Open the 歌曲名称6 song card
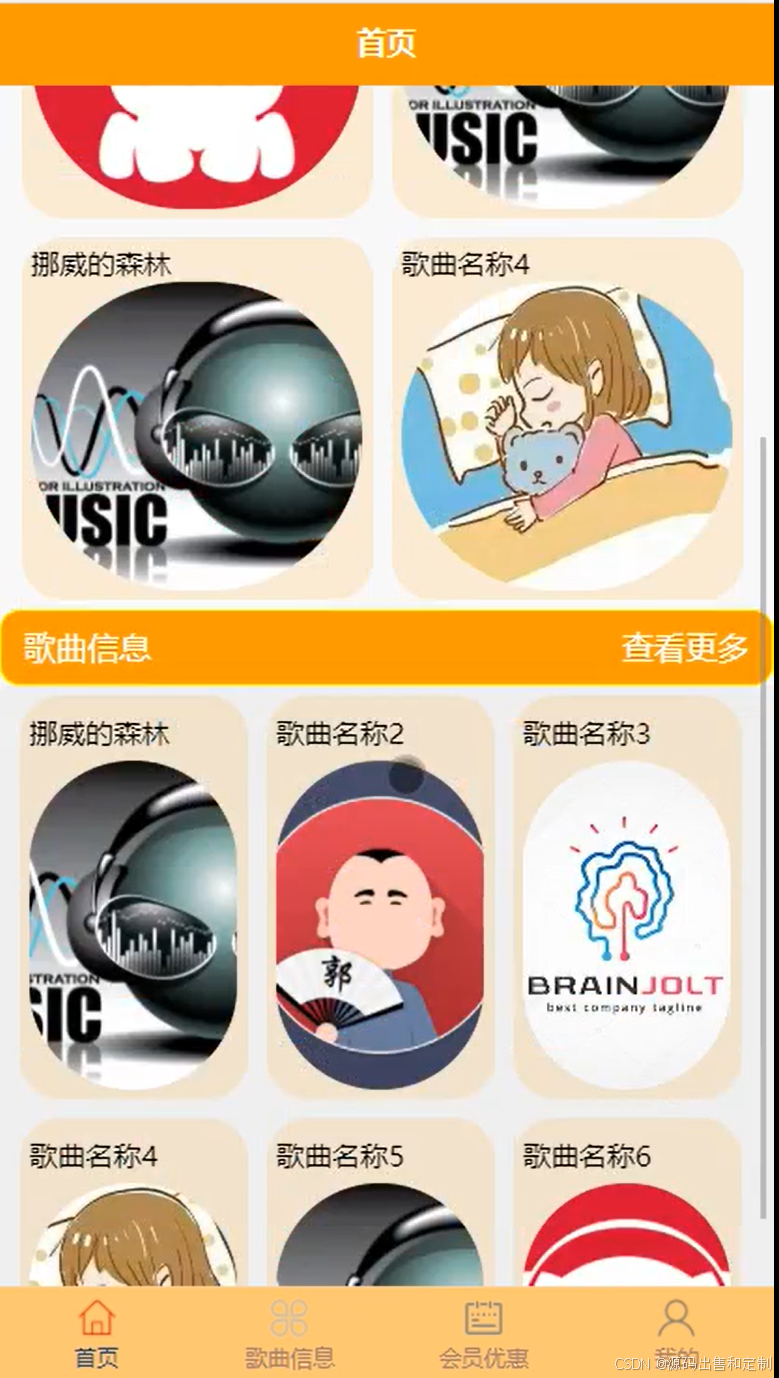779x1378 pixels. point(627,1203)
